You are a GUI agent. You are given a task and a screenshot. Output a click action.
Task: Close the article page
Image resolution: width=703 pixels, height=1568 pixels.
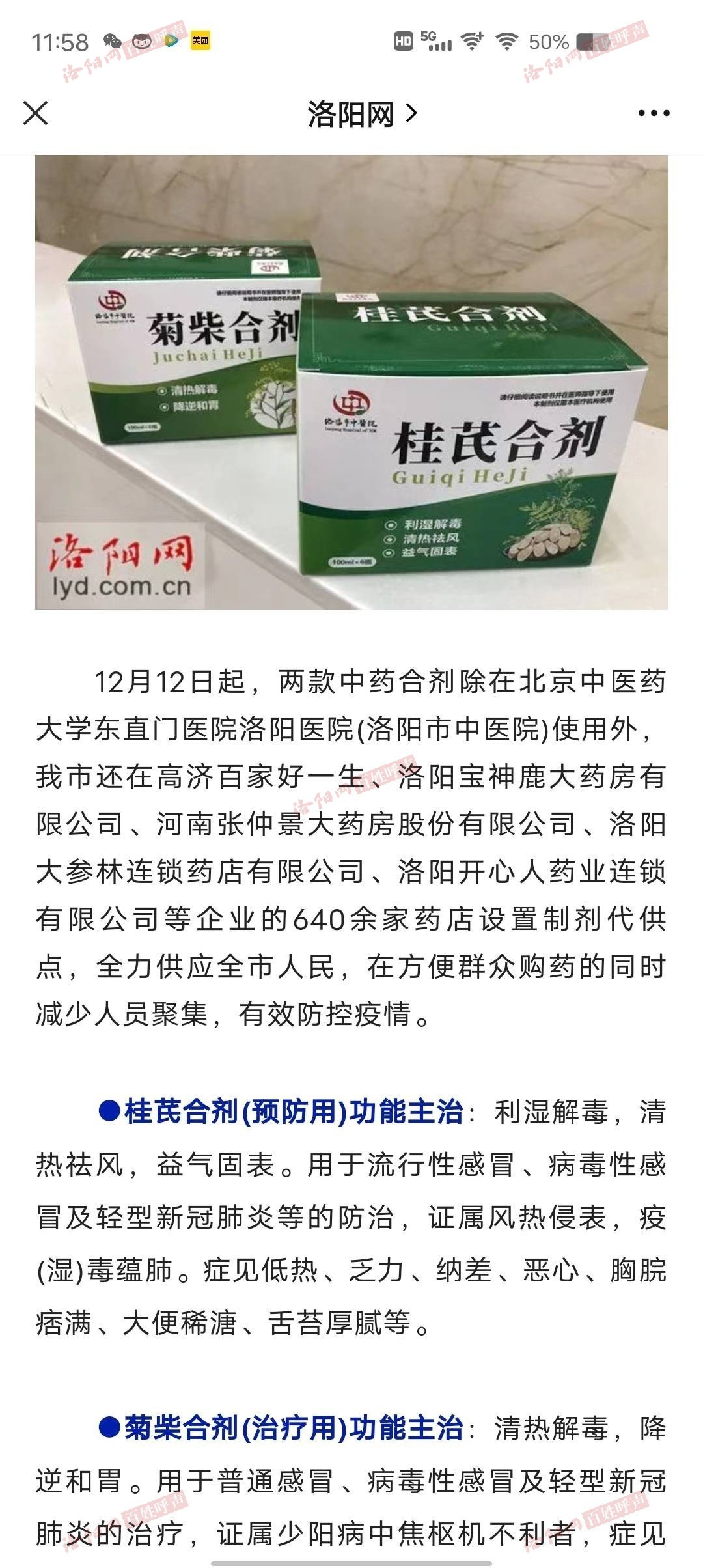[x=35, y=113]
